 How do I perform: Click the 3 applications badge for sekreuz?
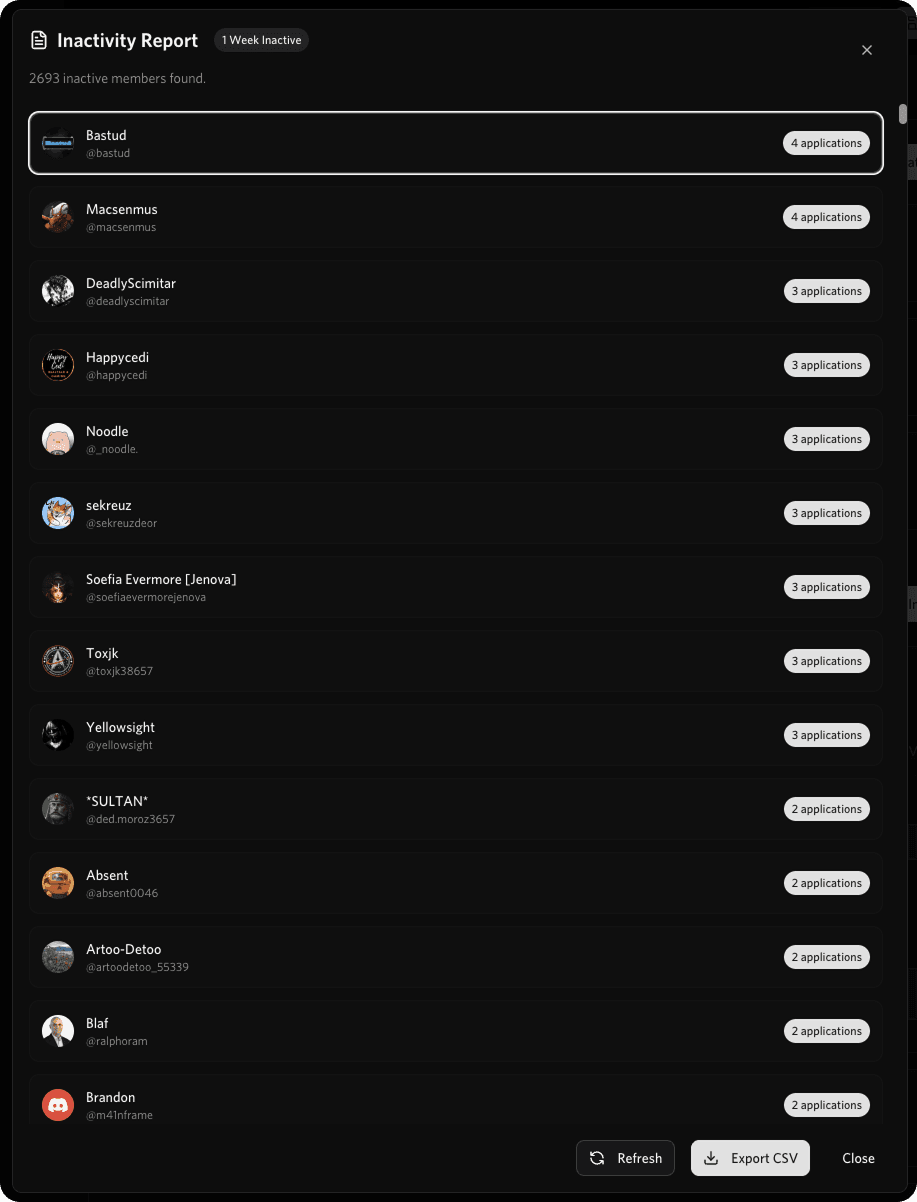coord(826,512)
